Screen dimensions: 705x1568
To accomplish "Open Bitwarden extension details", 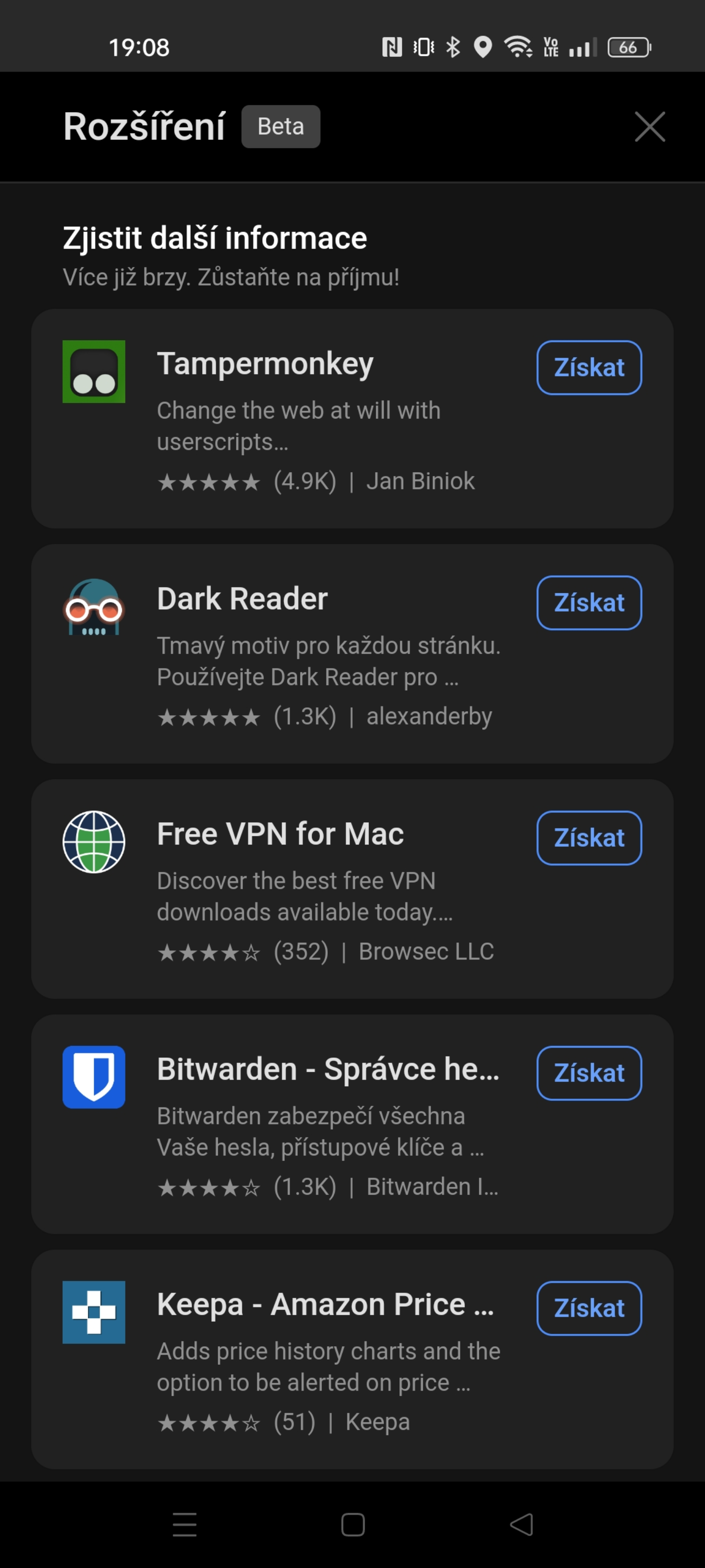I will click(x=352, y=1124).
